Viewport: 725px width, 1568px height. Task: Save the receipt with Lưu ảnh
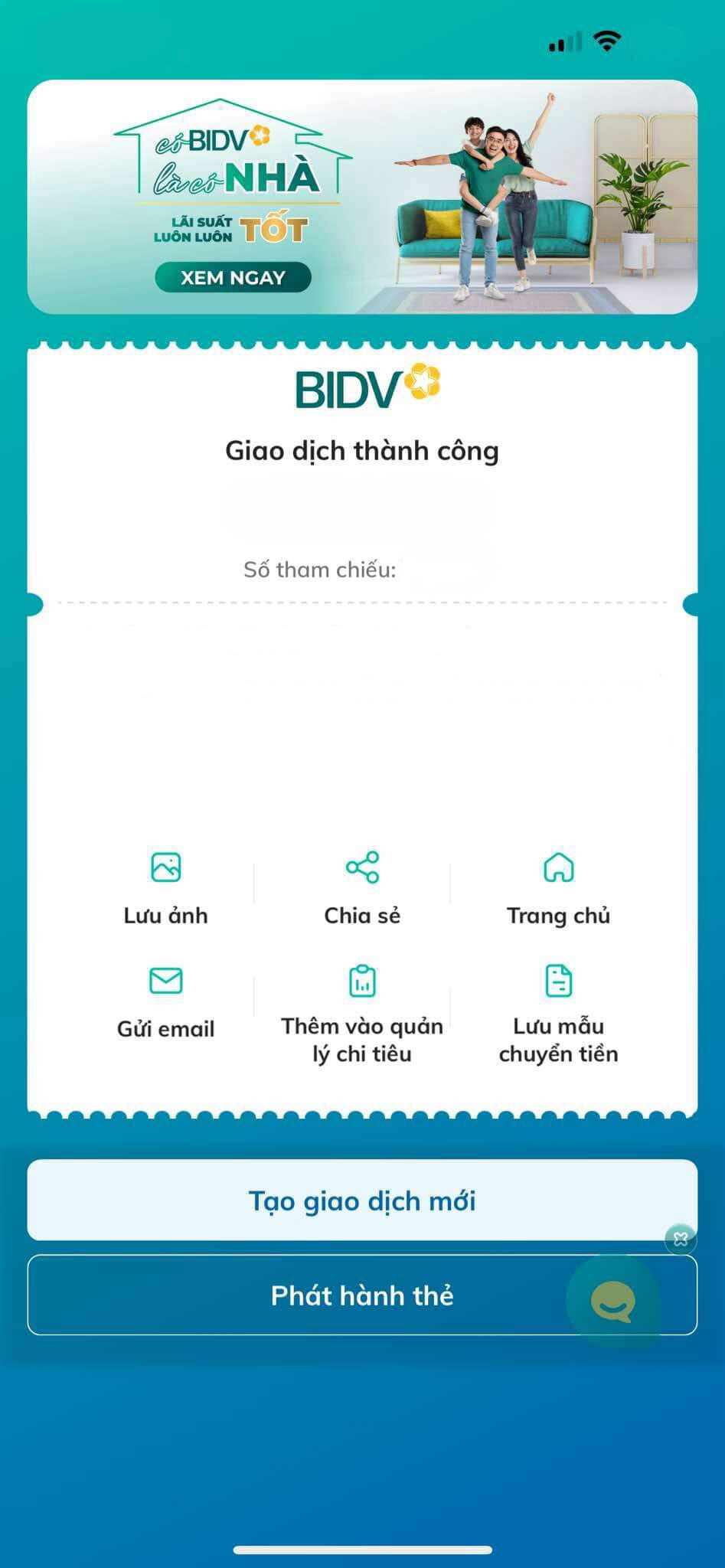[166, 888]
